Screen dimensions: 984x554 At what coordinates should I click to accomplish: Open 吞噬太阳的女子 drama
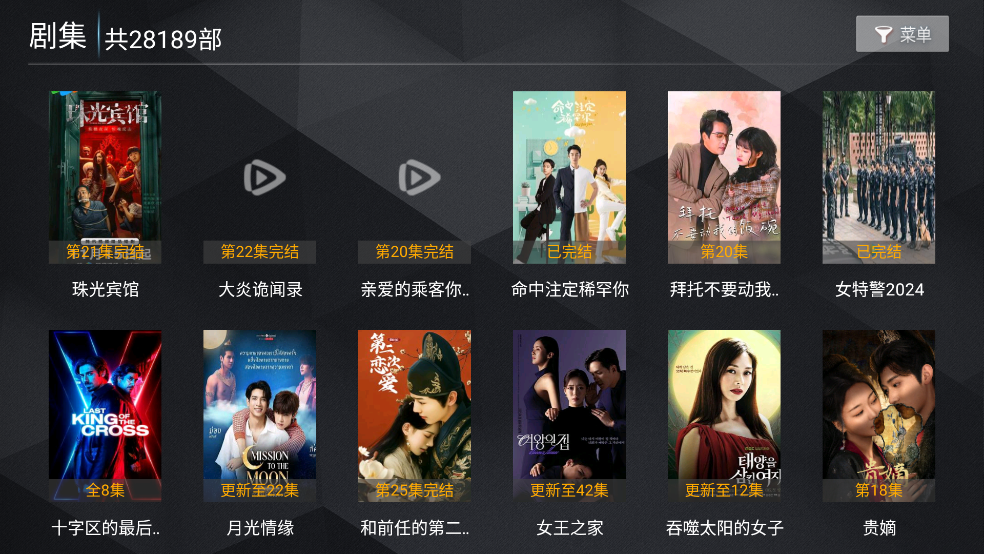point(724,416)
